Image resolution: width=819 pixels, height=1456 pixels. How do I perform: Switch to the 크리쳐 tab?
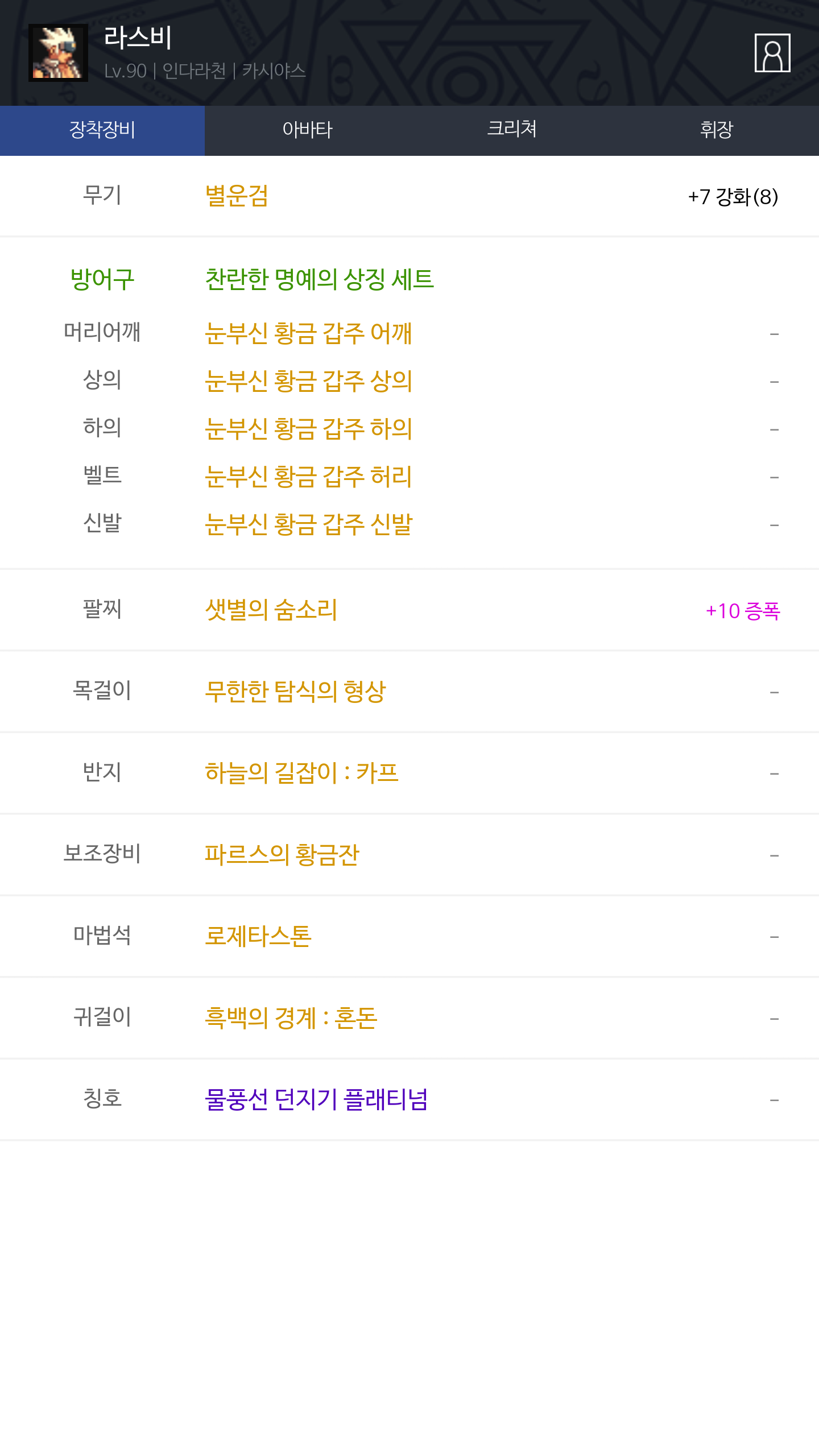tap(512, 130)
